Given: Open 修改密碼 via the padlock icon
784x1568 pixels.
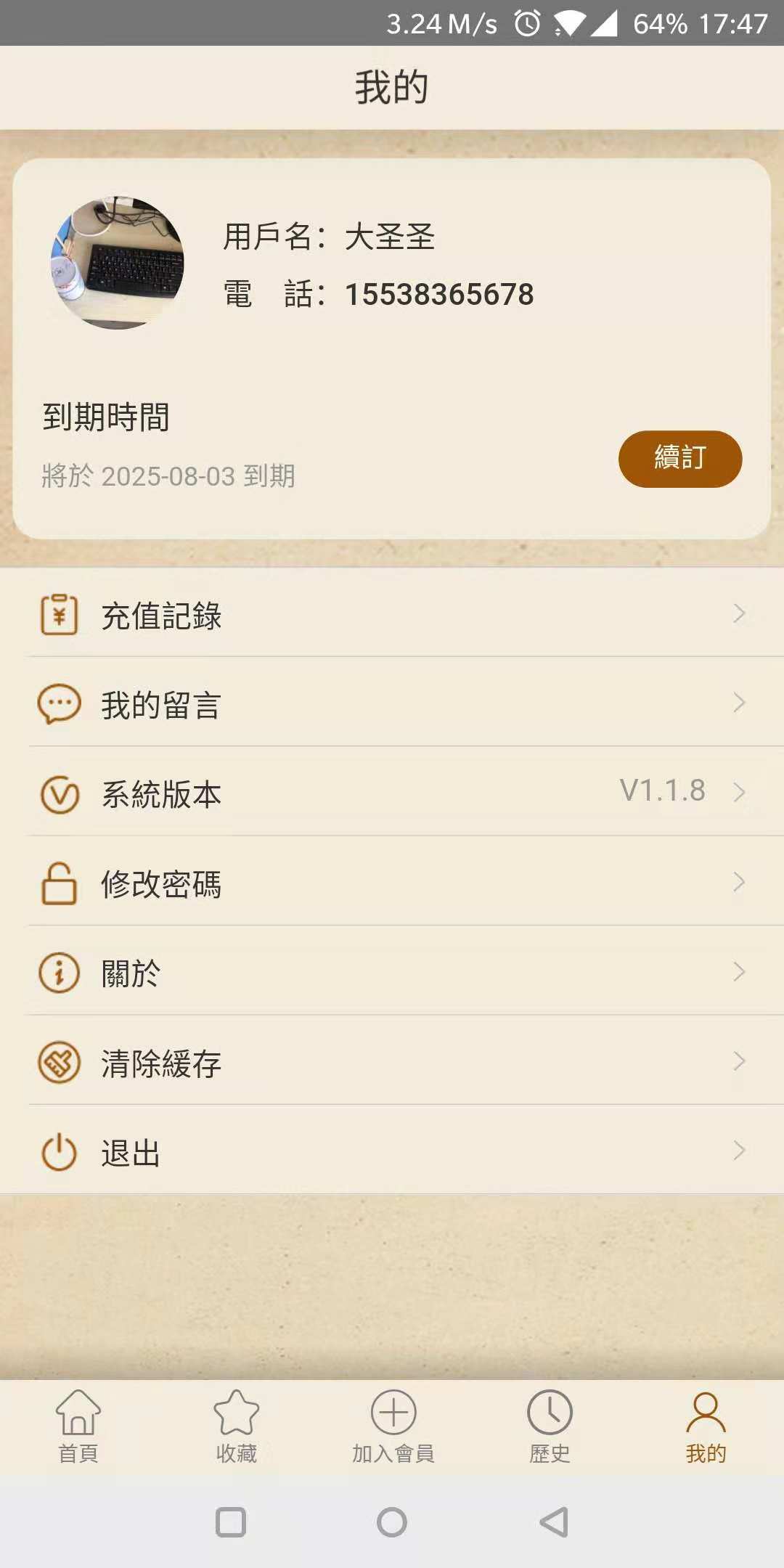Looking at the screenshot, I should (x=58, y=883).
